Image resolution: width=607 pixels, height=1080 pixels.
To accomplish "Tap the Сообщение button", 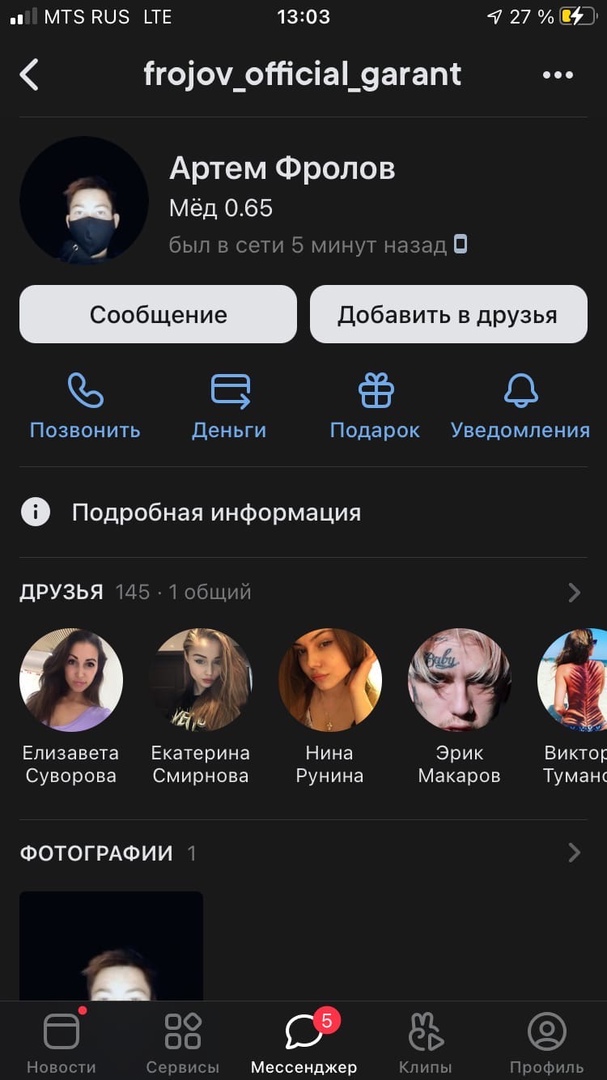I will [158, 315].
